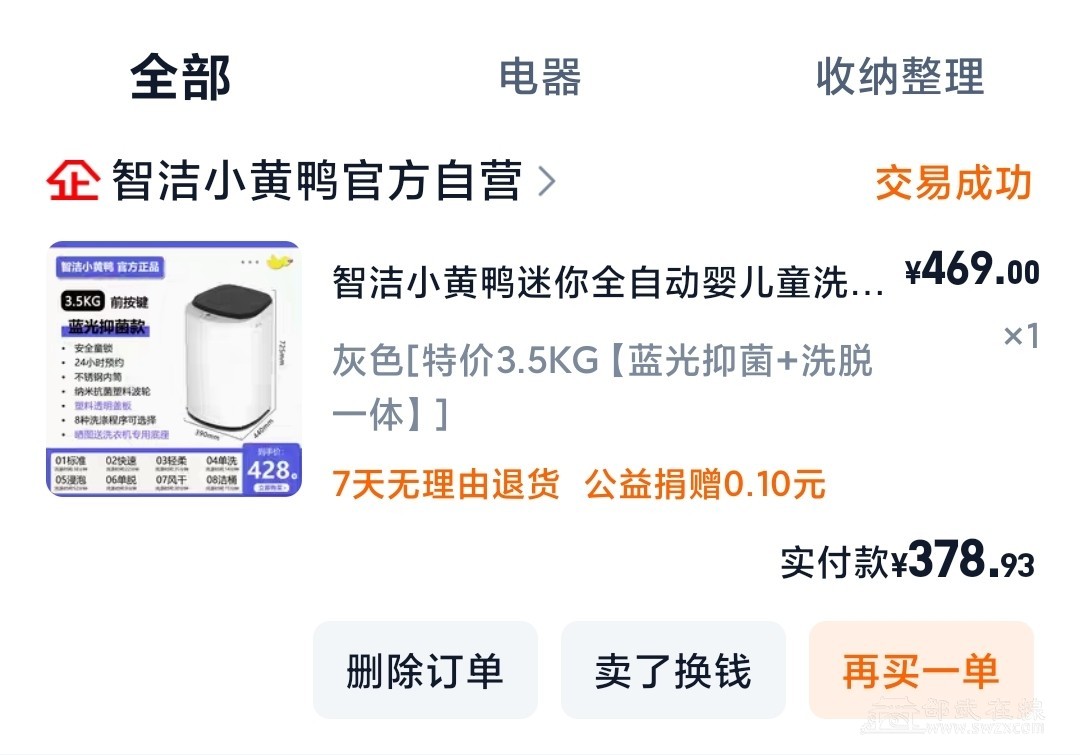Open the 收纳整理 tab
The width and height of the screenshot is (1080, 755).
(x=899, y=78)
